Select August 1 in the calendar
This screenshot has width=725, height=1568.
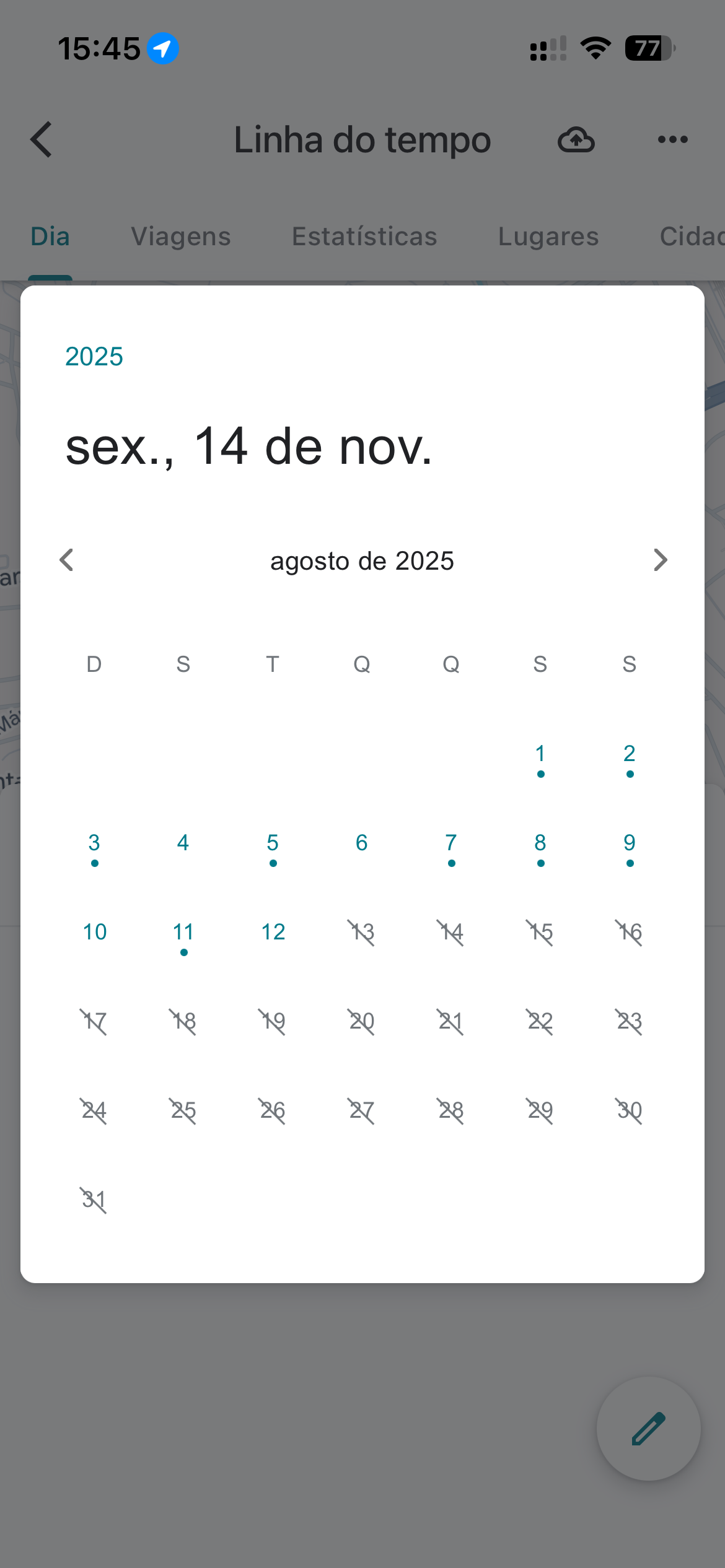click(x=540, y=754)
